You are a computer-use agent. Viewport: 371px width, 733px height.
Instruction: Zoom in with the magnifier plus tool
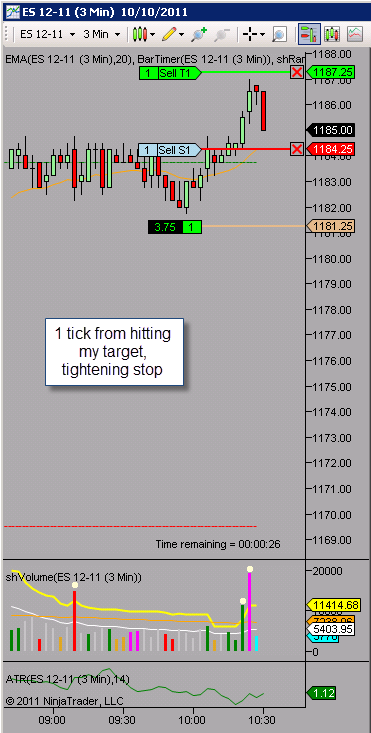pyautogui.click(x=200, y=34)
